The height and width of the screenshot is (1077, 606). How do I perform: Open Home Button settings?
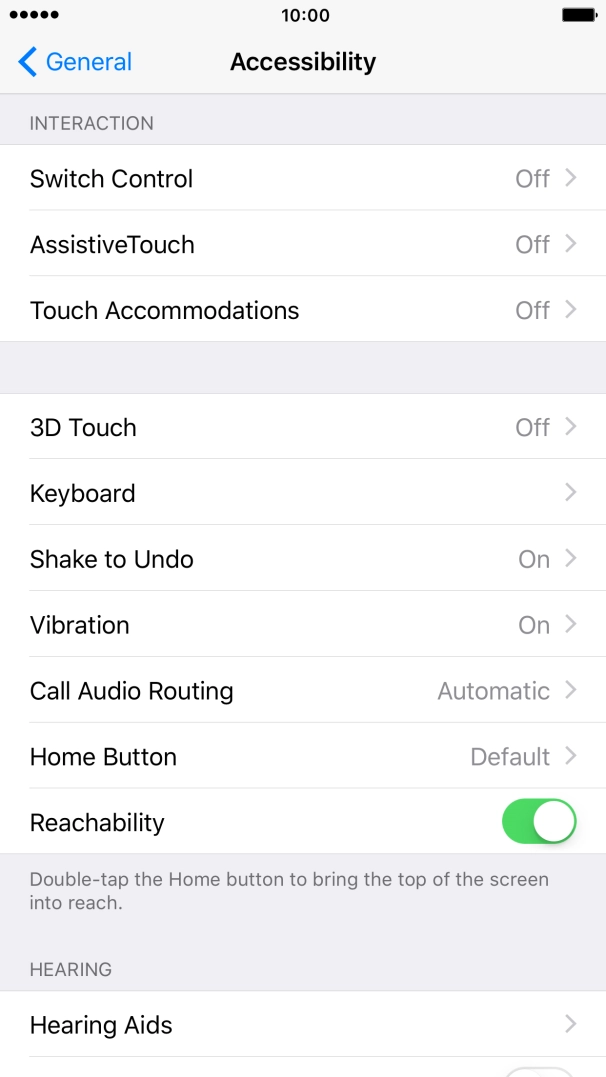tap(303, 758)
